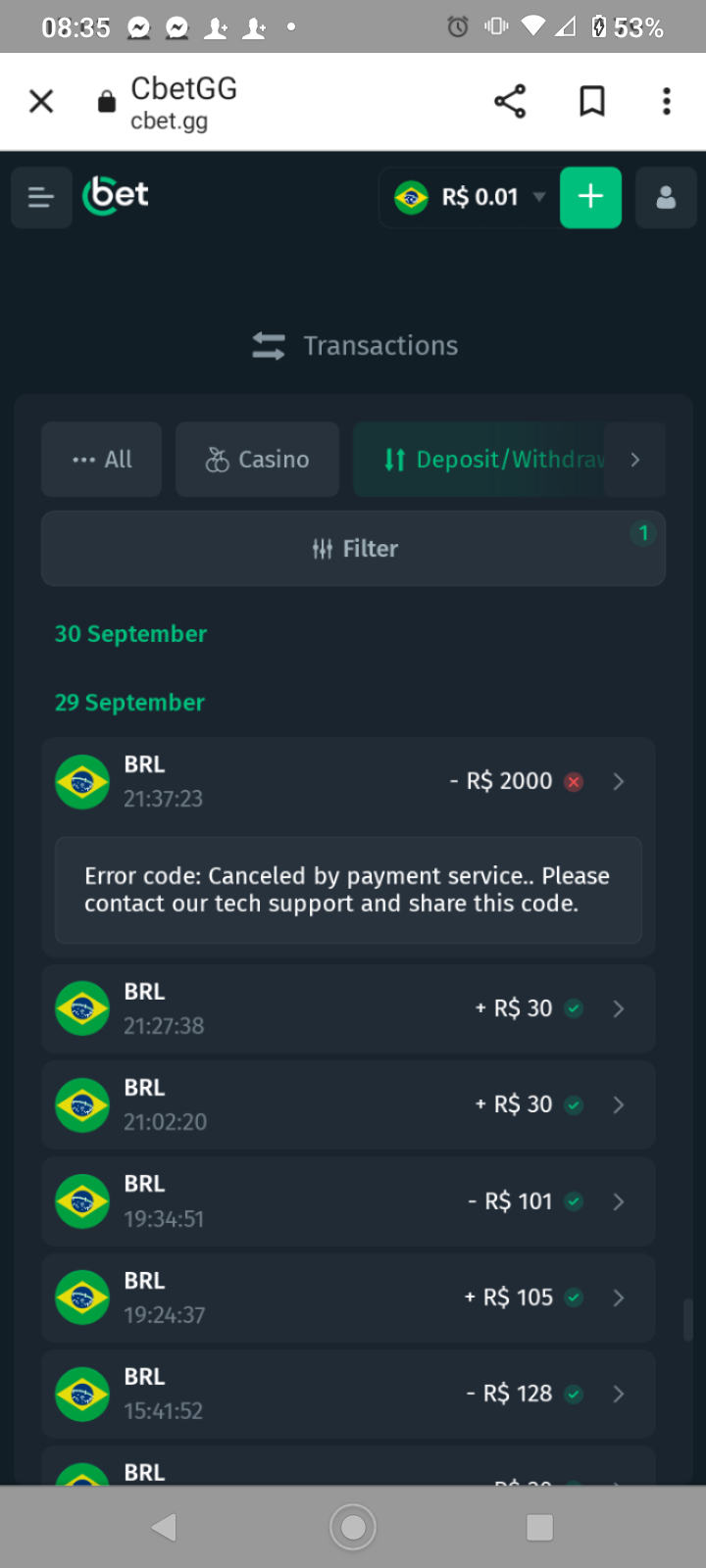View the 21:27:38 deposit of R$ 30
Image resolution: width=706 pixels, height=1568 pixels.
point(348,1008)
